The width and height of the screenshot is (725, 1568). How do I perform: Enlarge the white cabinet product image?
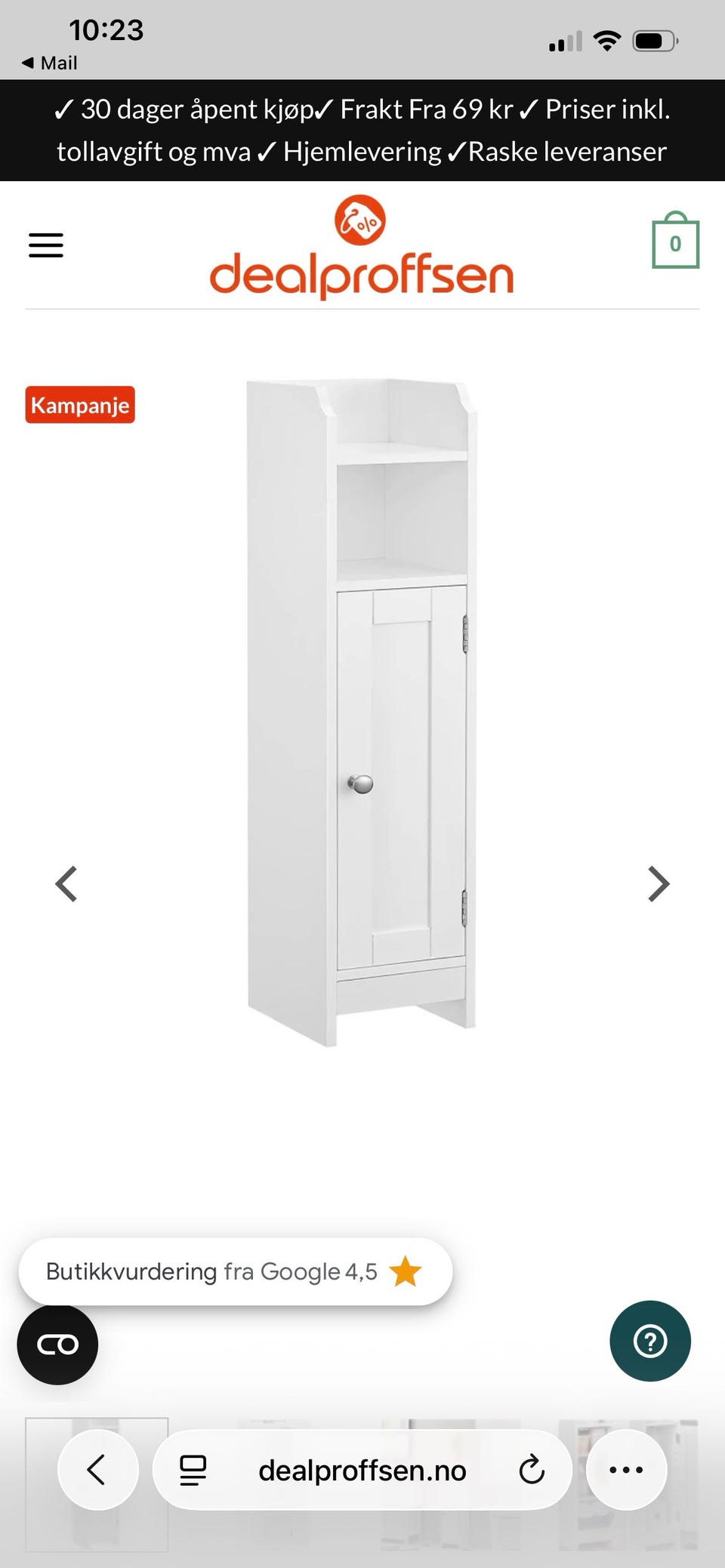coord(362,713)
